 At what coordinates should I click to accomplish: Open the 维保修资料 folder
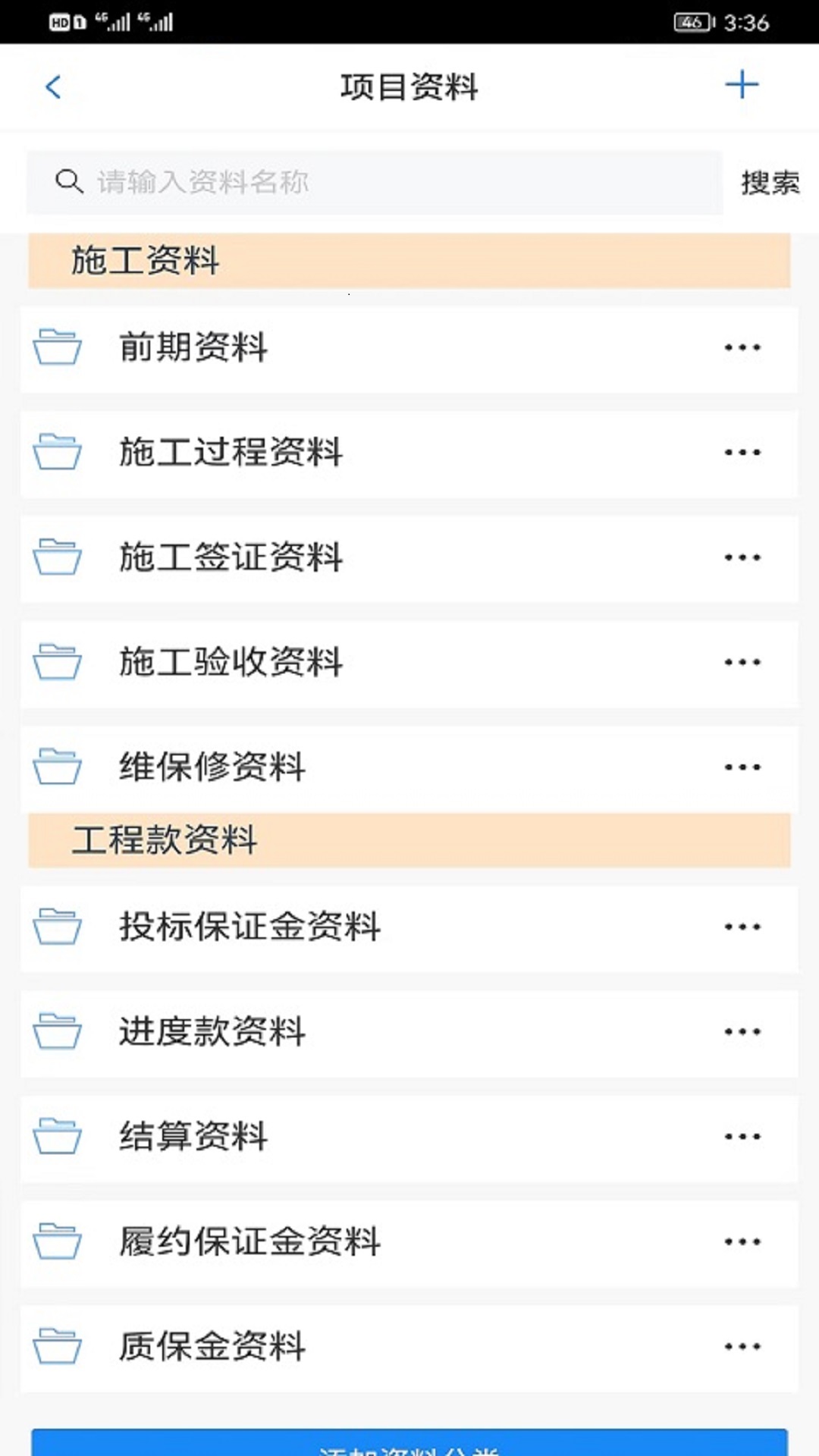click(409, 767)
